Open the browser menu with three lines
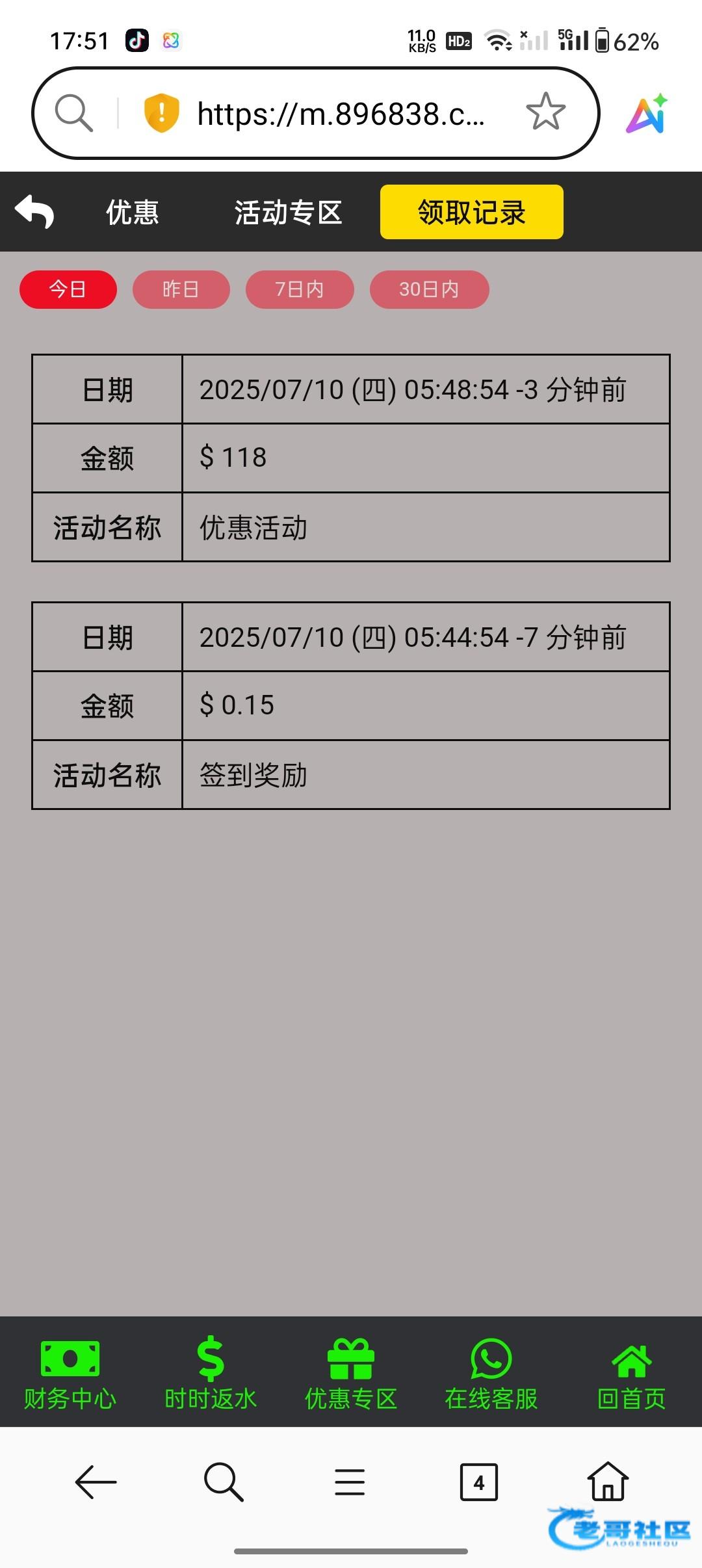Image resolution: width=702 pixels, height=1568 pixels. tap(350, 1482)
